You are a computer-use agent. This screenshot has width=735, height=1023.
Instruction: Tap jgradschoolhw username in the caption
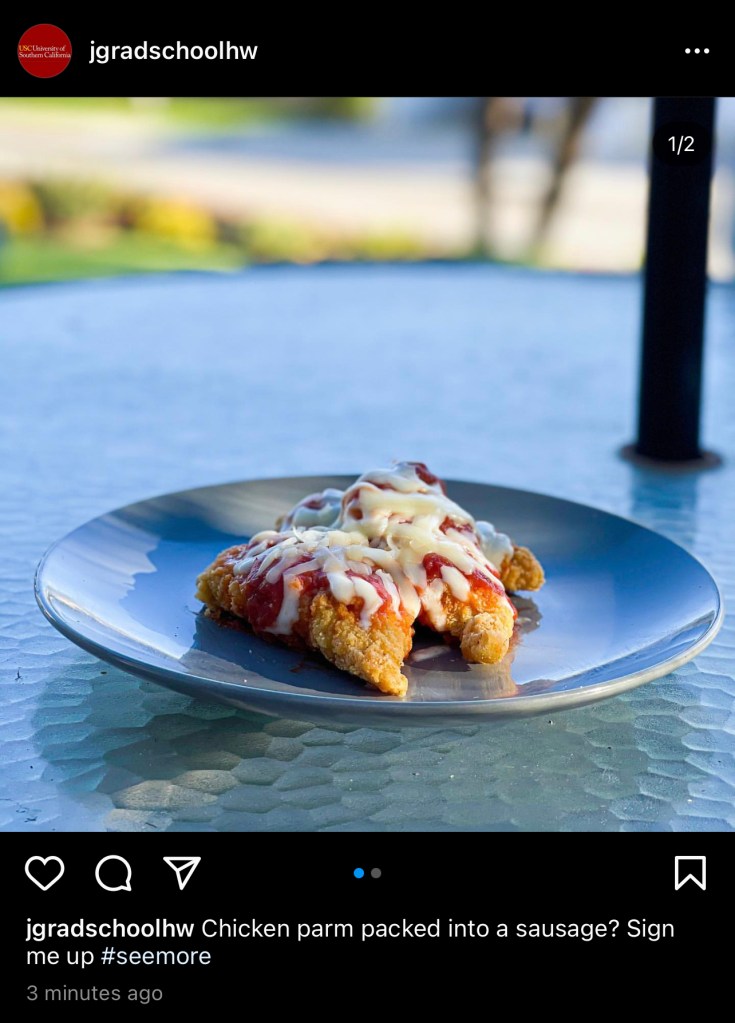pyautogui.click(x=110, y=928)
